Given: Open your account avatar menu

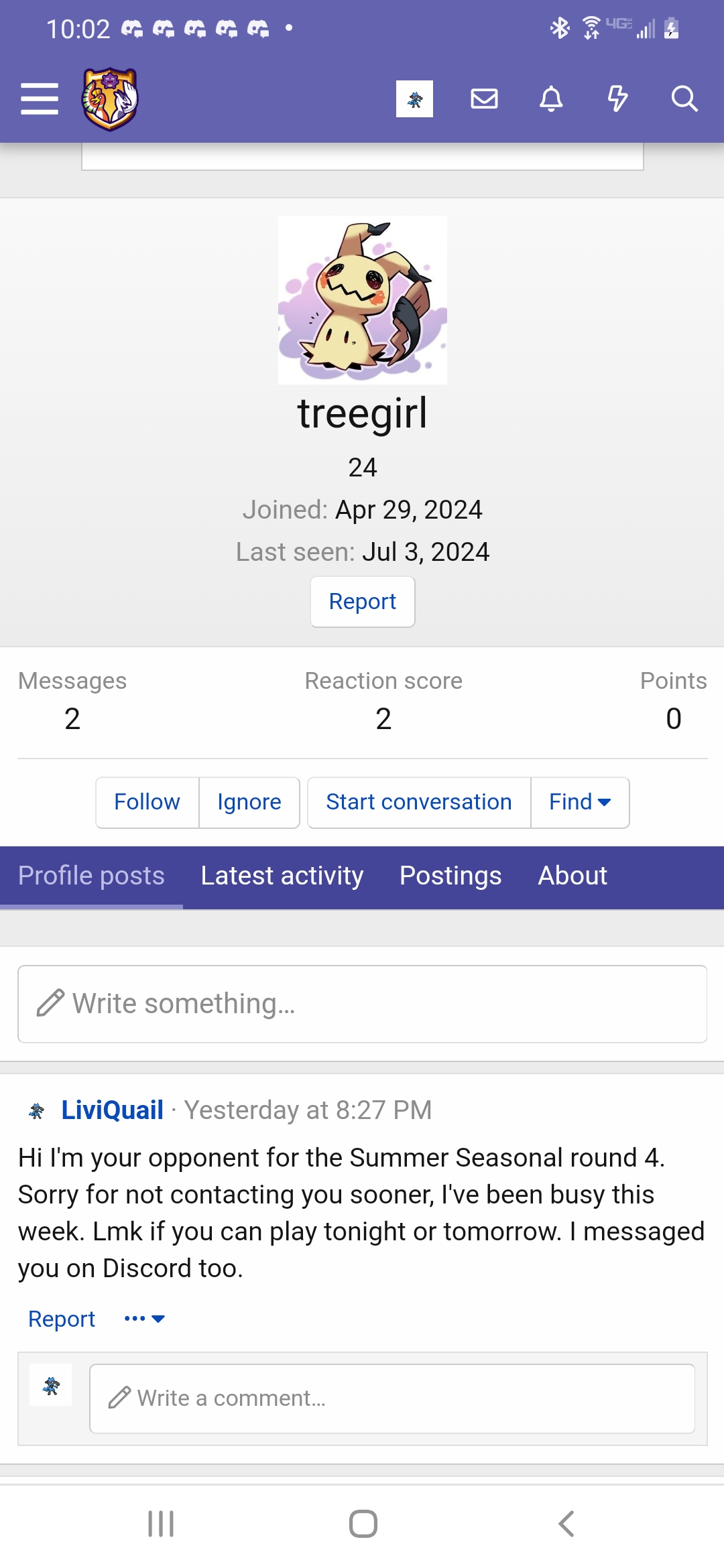Looking at the screenshot, I should coord(414,99).
